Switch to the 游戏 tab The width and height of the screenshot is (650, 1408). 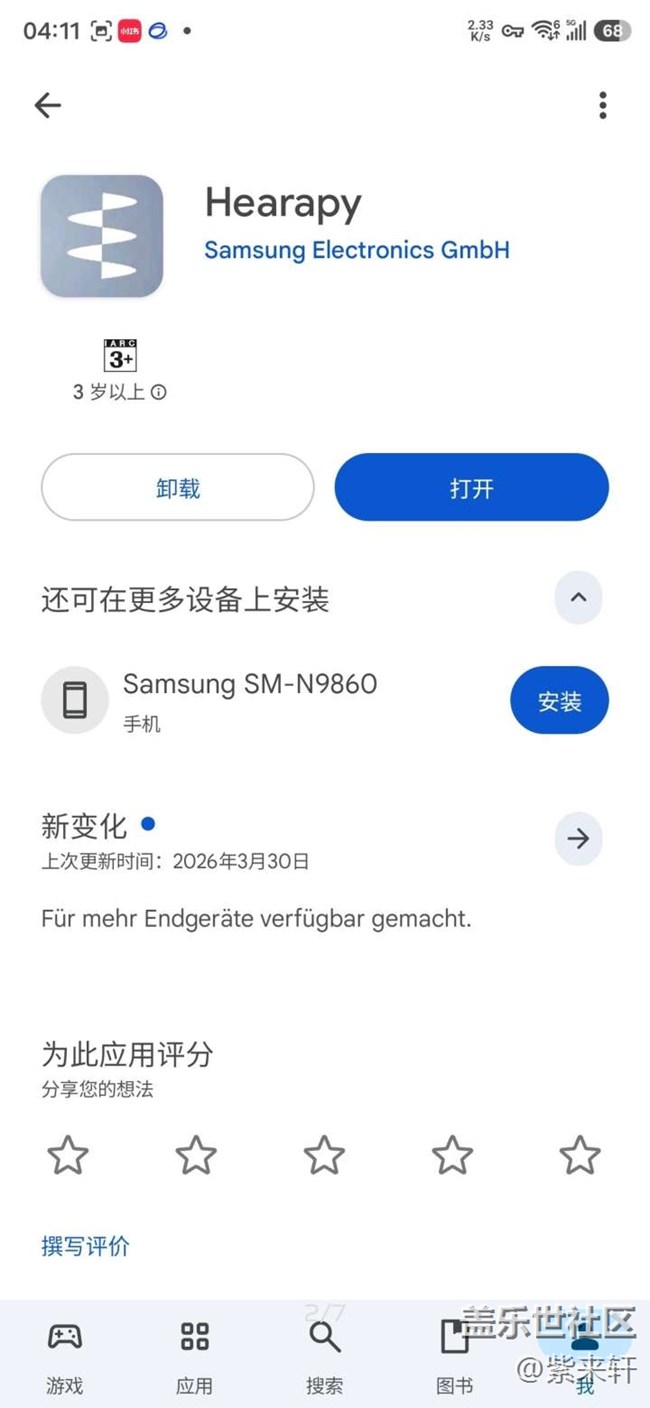[65, 1357]
